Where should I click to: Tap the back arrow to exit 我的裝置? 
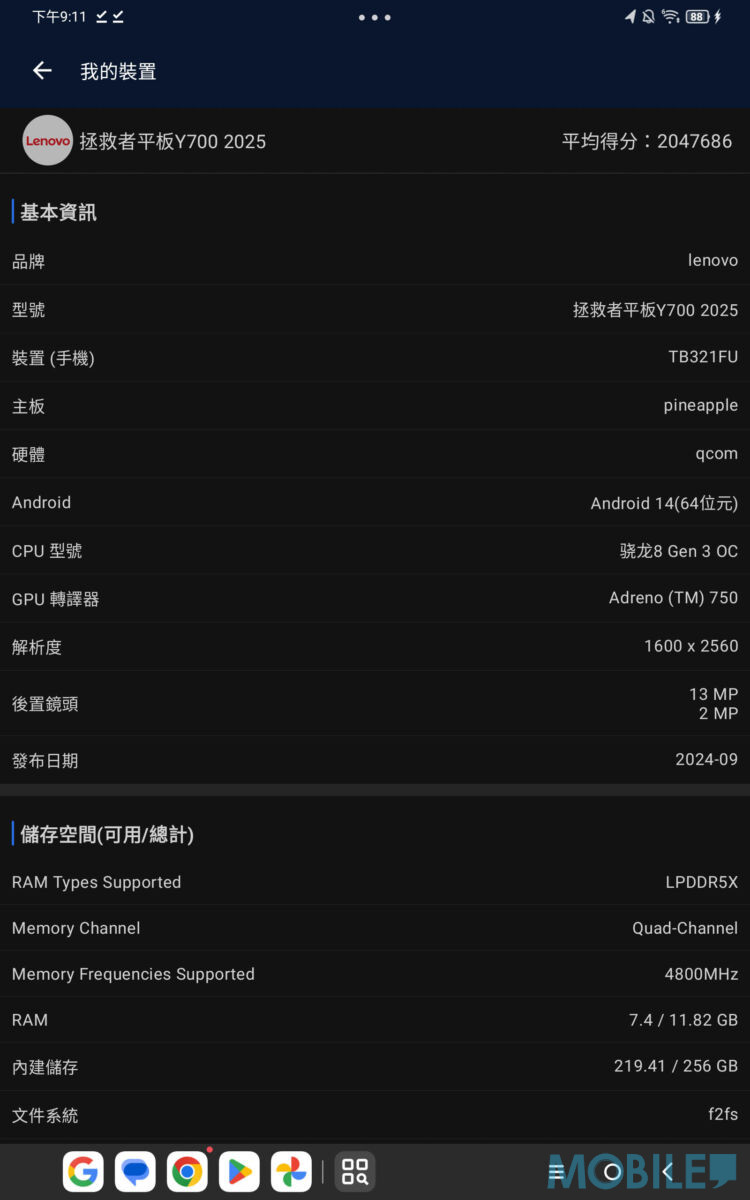(x=40, y=70)
